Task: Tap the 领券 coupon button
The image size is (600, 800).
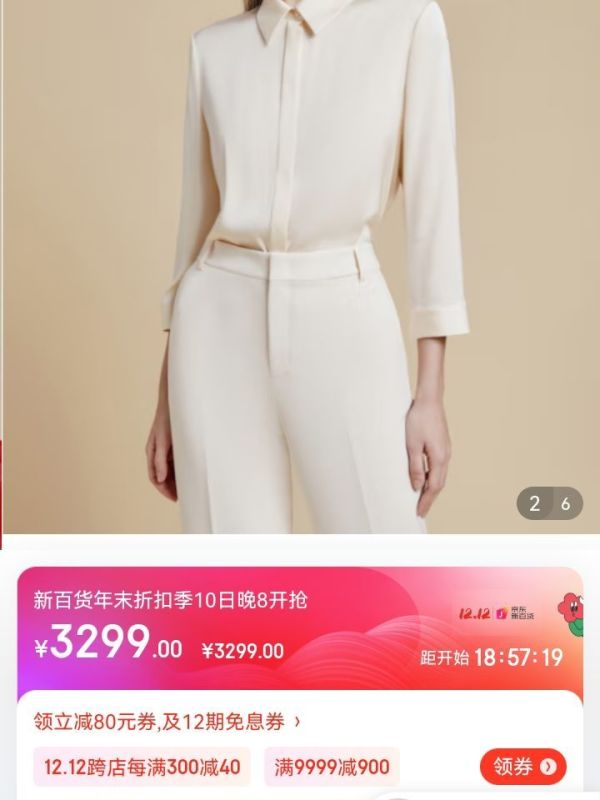Action: pyautogui.click(x=523, y=767)
